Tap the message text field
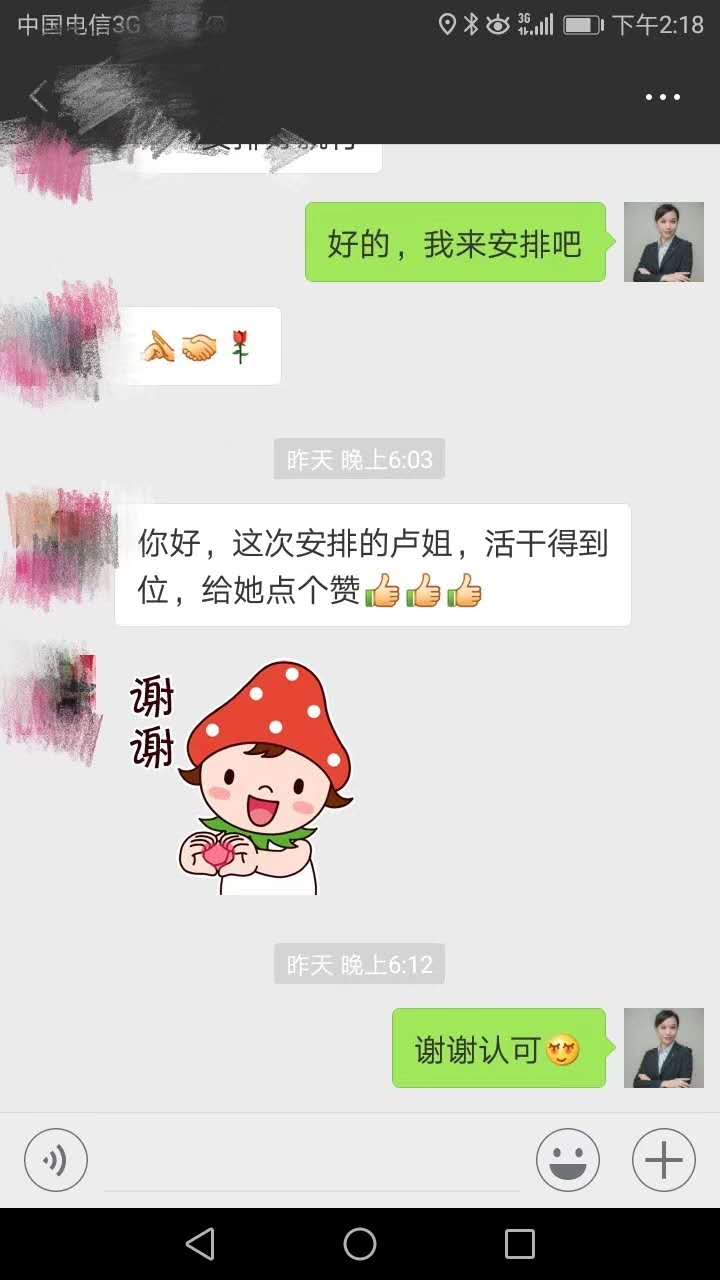This screenshot has height=1280, width=720. (x=312, y=1161)
